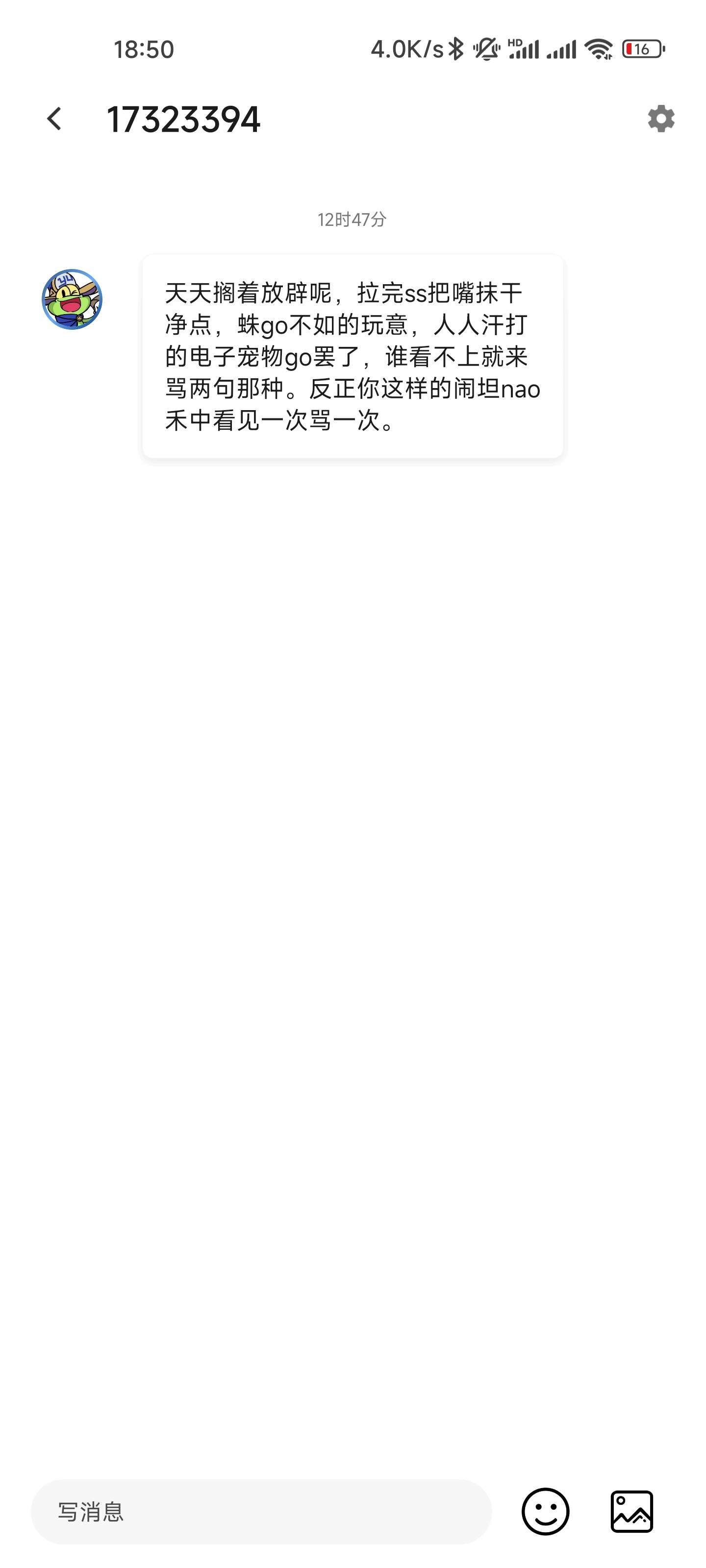Open the sender's frog avatar profile
706x1568 pixels.
point(72,299)
